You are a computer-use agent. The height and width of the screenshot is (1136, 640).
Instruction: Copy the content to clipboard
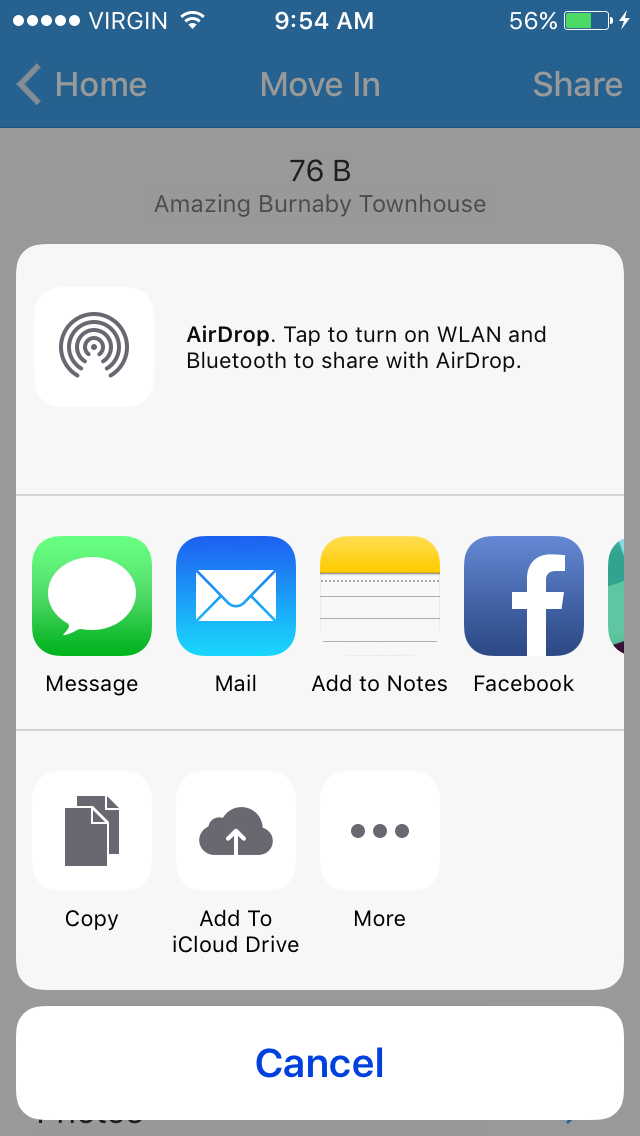click(x=92, y=831)
